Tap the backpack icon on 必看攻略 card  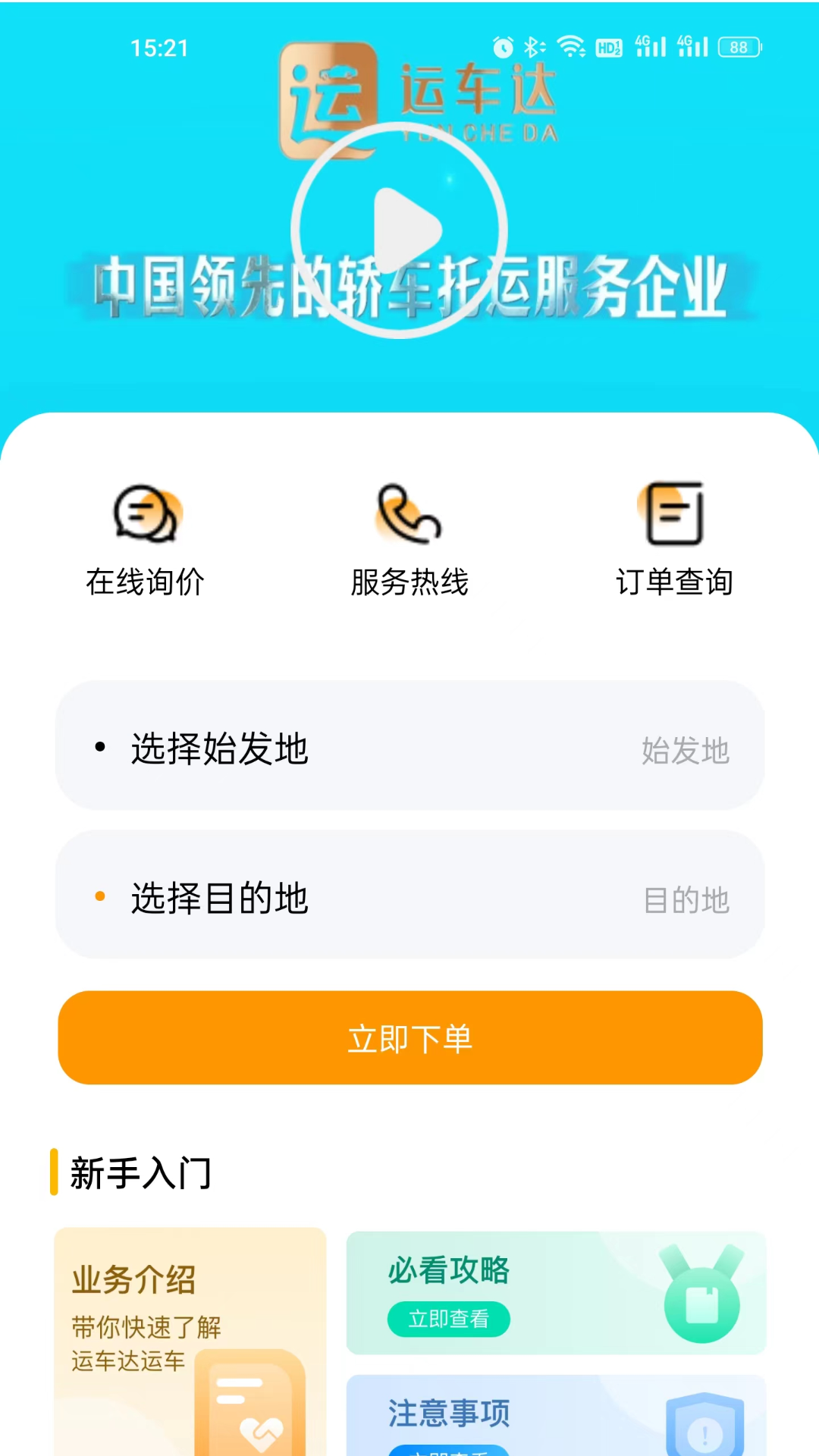[x=701, y=1294]
